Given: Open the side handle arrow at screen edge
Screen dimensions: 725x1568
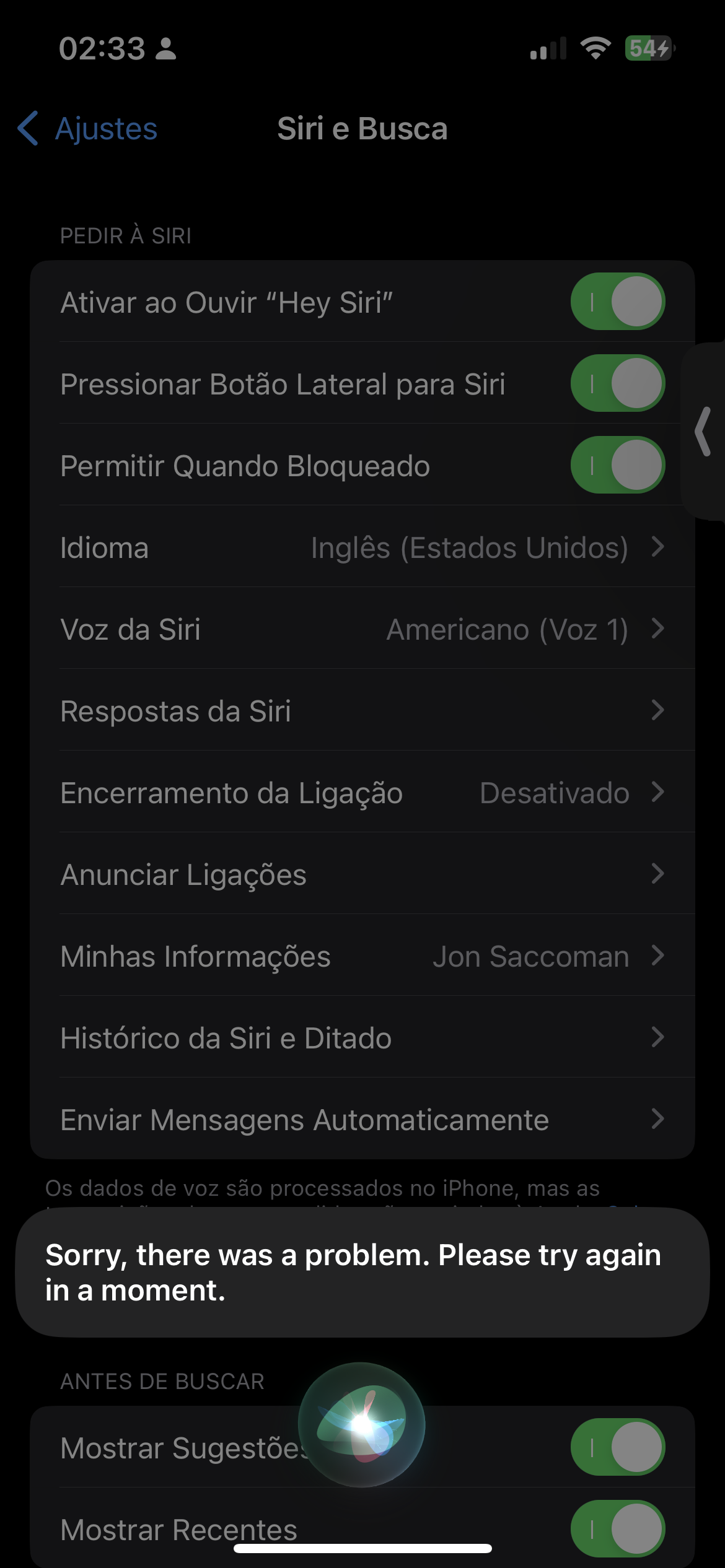Looking at the screenshot, I should (x=704, y=432).
